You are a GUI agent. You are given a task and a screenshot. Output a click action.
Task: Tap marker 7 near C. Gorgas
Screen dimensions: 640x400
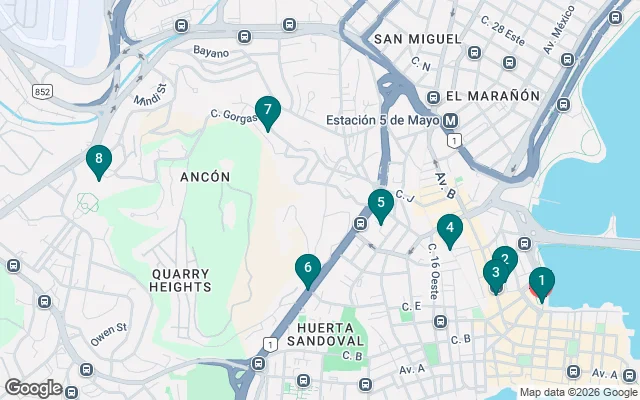coord(267,111)
